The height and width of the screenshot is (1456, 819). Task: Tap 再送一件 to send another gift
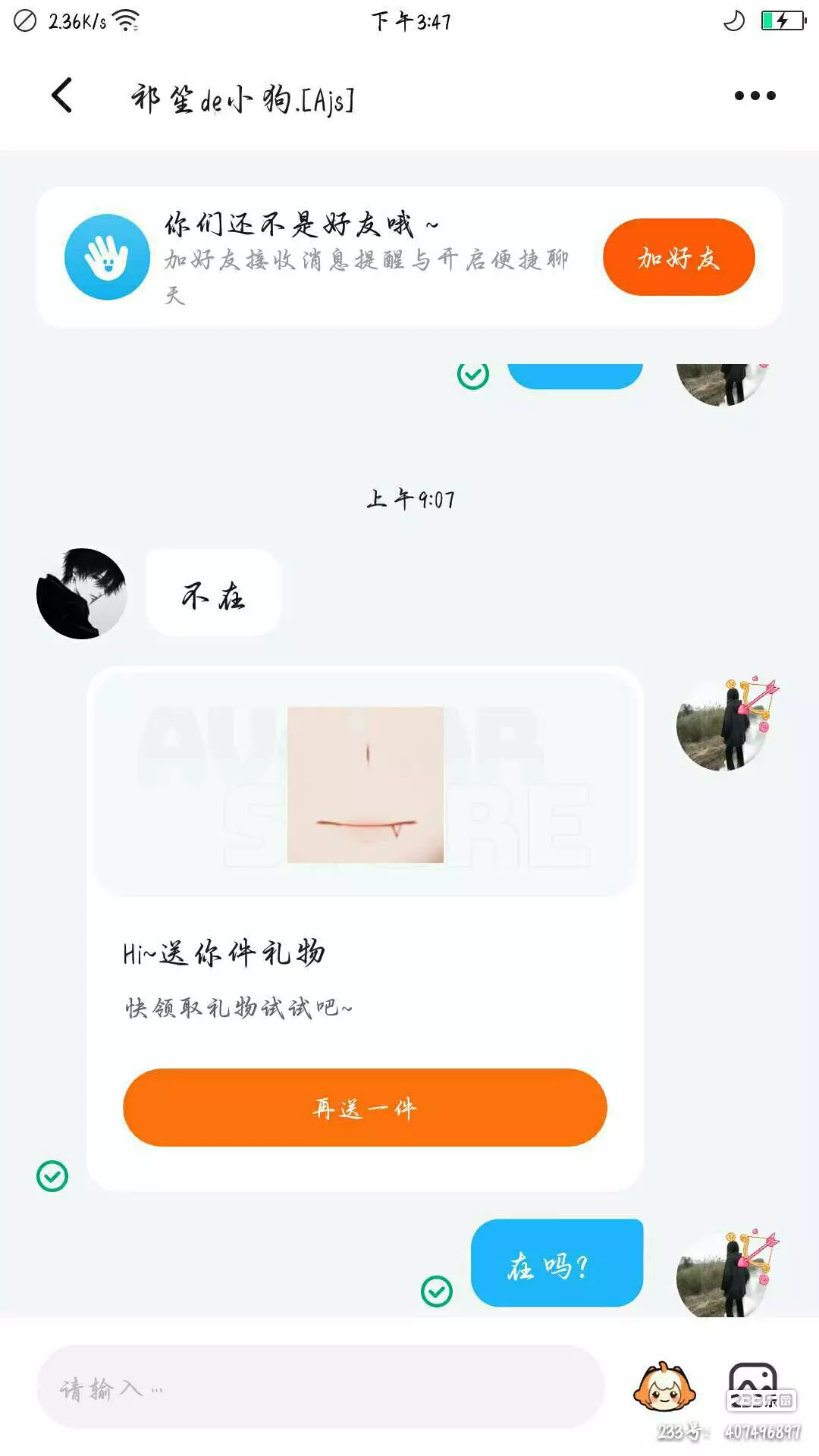[365, 1107]
